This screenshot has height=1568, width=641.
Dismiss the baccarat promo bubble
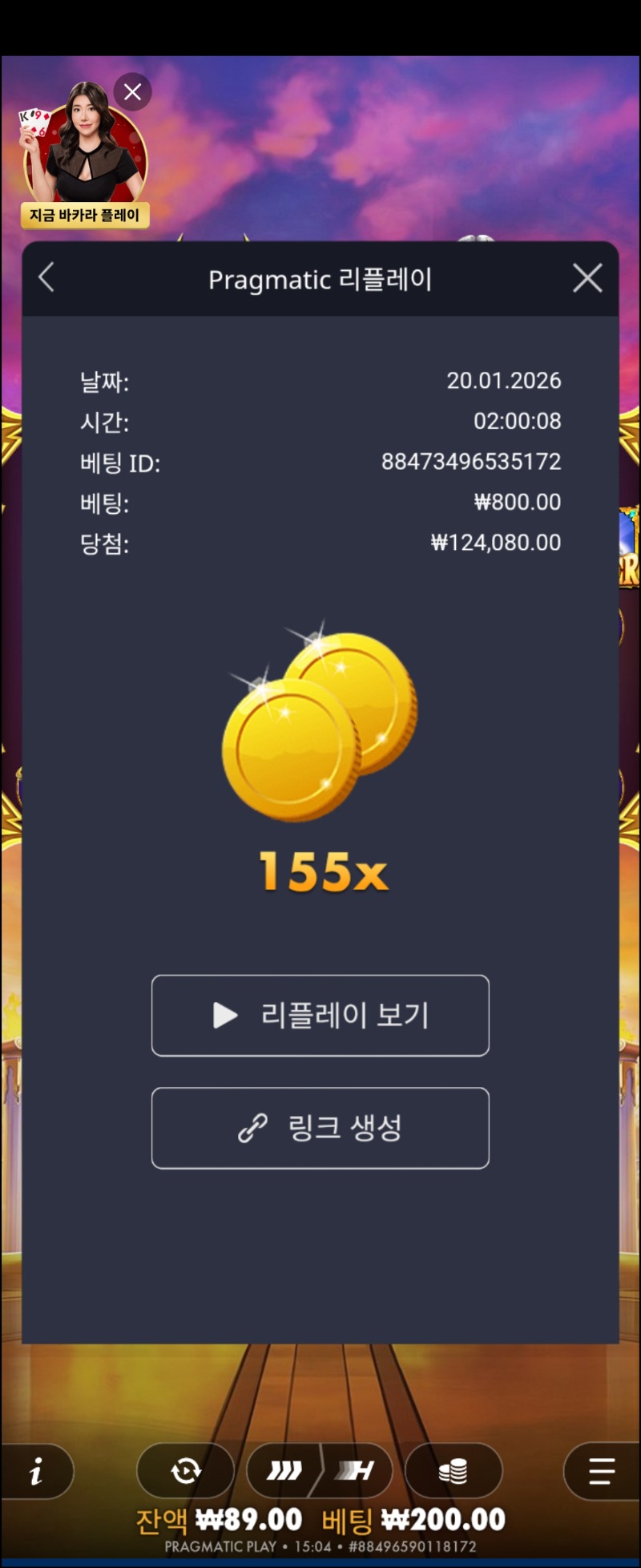click(x=133, y=92)
